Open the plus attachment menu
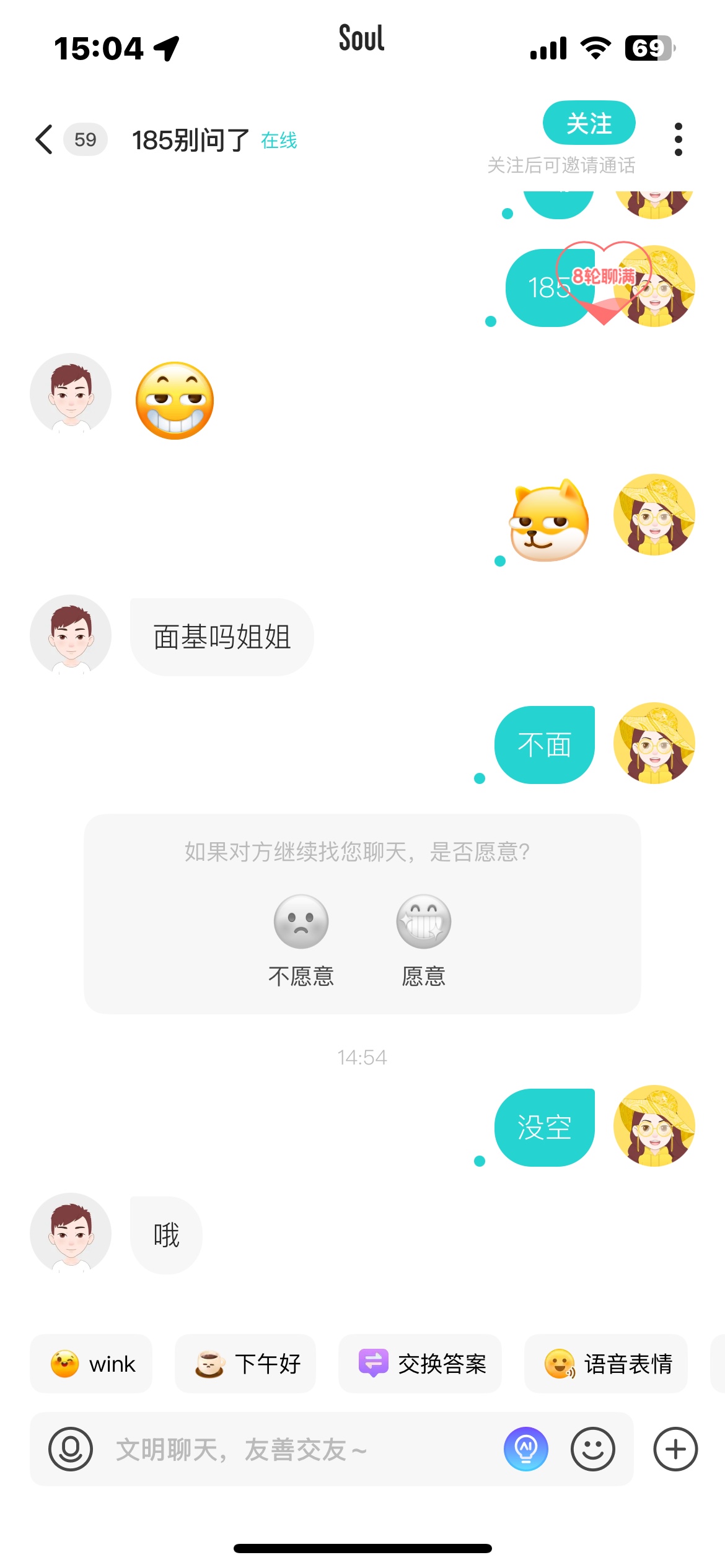 [x=675, y=1449]
